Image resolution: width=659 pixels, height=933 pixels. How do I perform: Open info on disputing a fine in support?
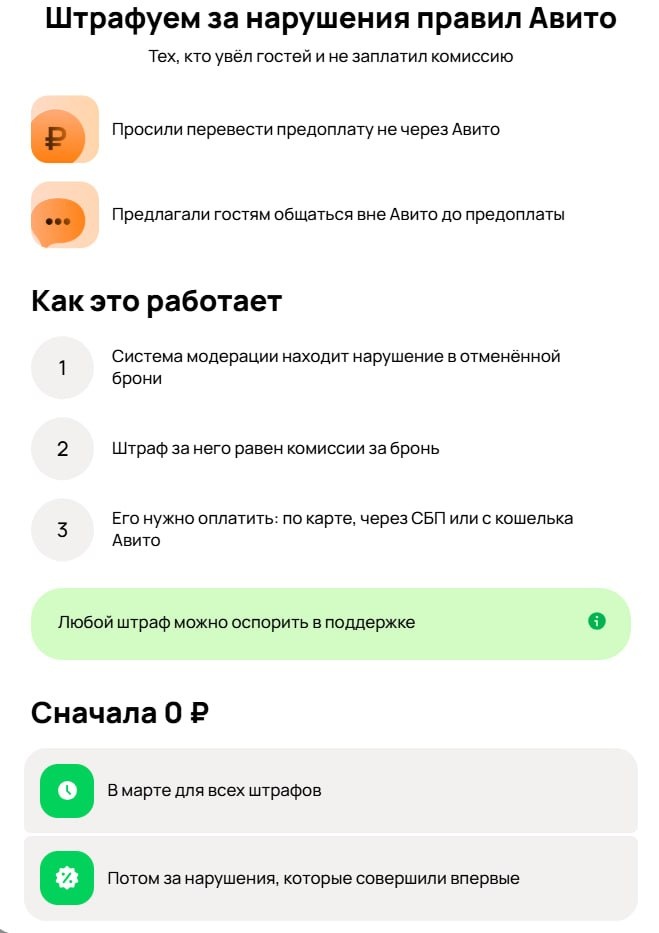[x=597, y=621]
